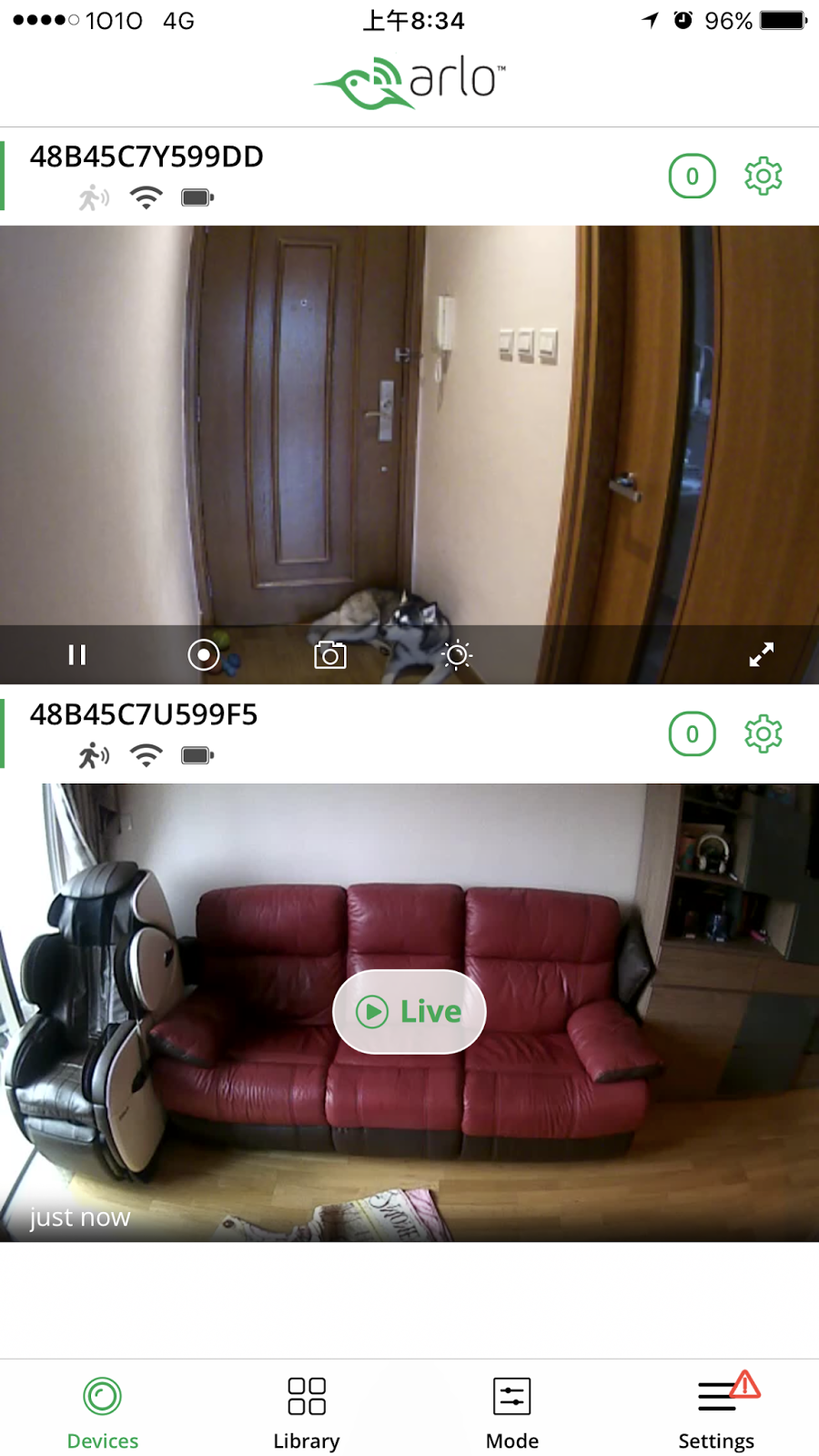Open settings gear for 48B45C7Y599DD

pos(763,176)
